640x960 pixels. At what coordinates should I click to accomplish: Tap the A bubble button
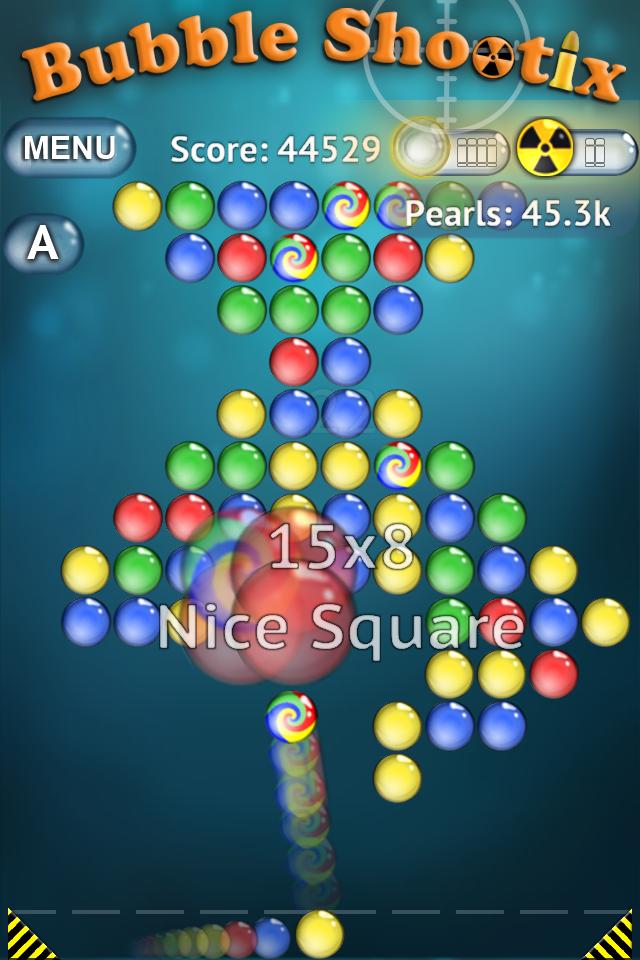(43, 243)
